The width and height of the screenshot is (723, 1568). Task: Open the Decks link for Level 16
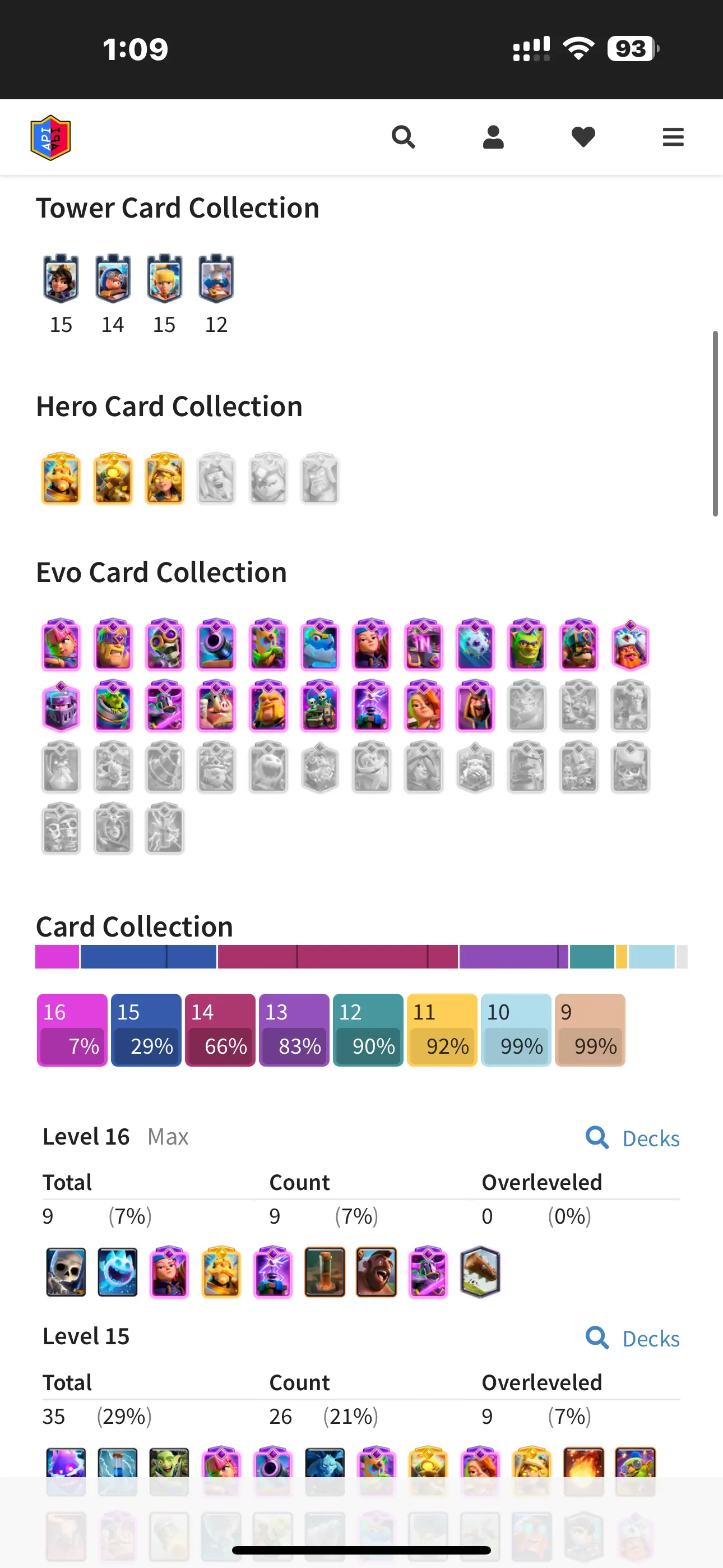pos(633,1138)
